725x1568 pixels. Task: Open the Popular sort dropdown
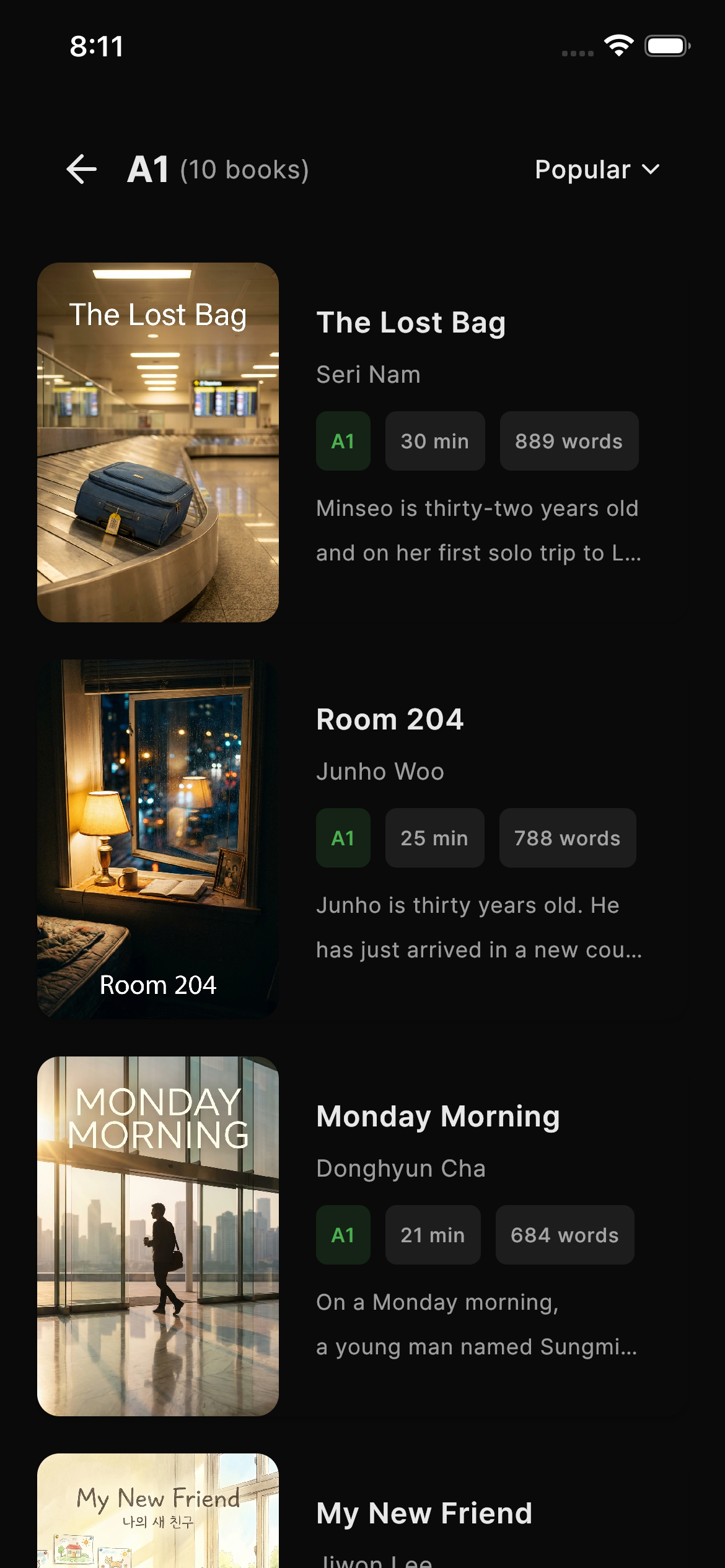tap(597, 170)
